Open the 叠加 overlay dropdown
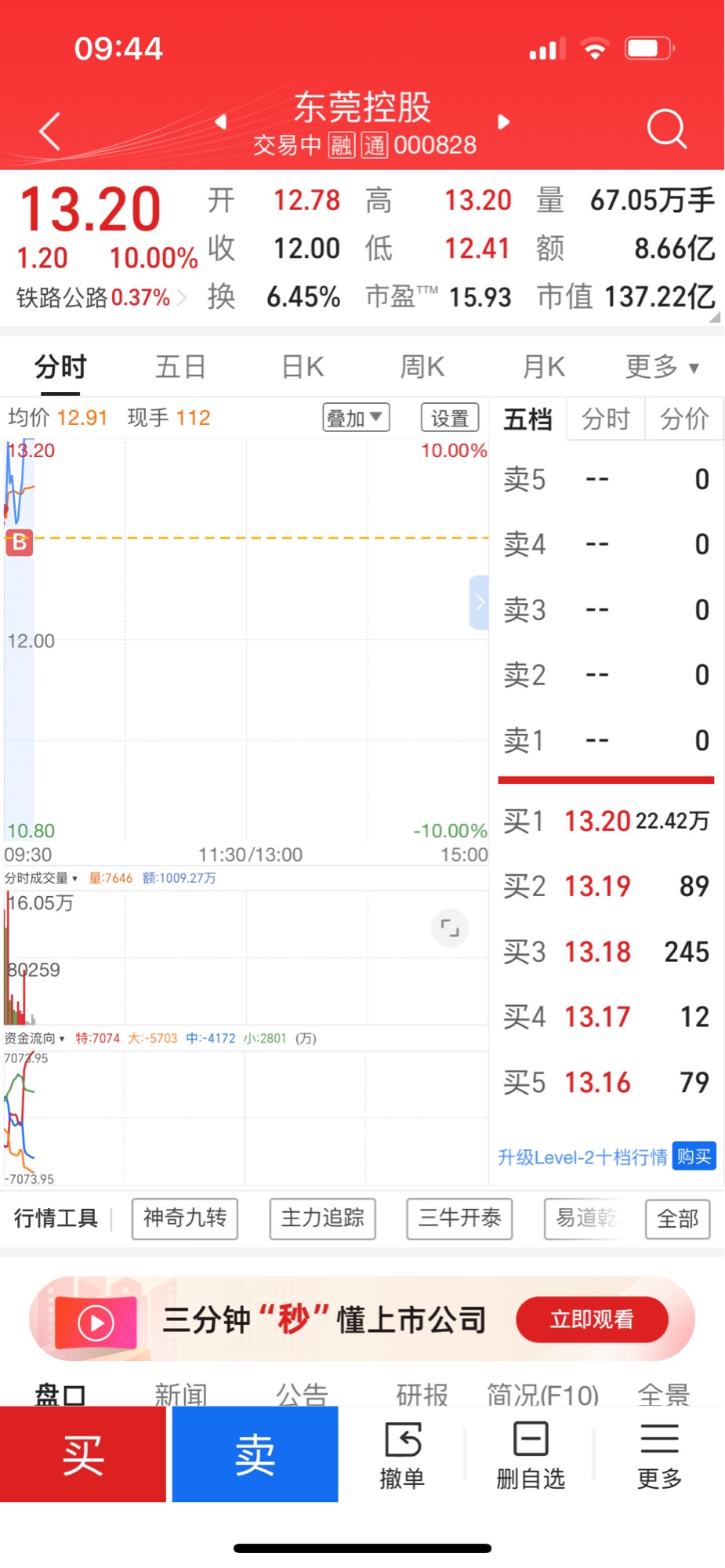 point(356,418)
